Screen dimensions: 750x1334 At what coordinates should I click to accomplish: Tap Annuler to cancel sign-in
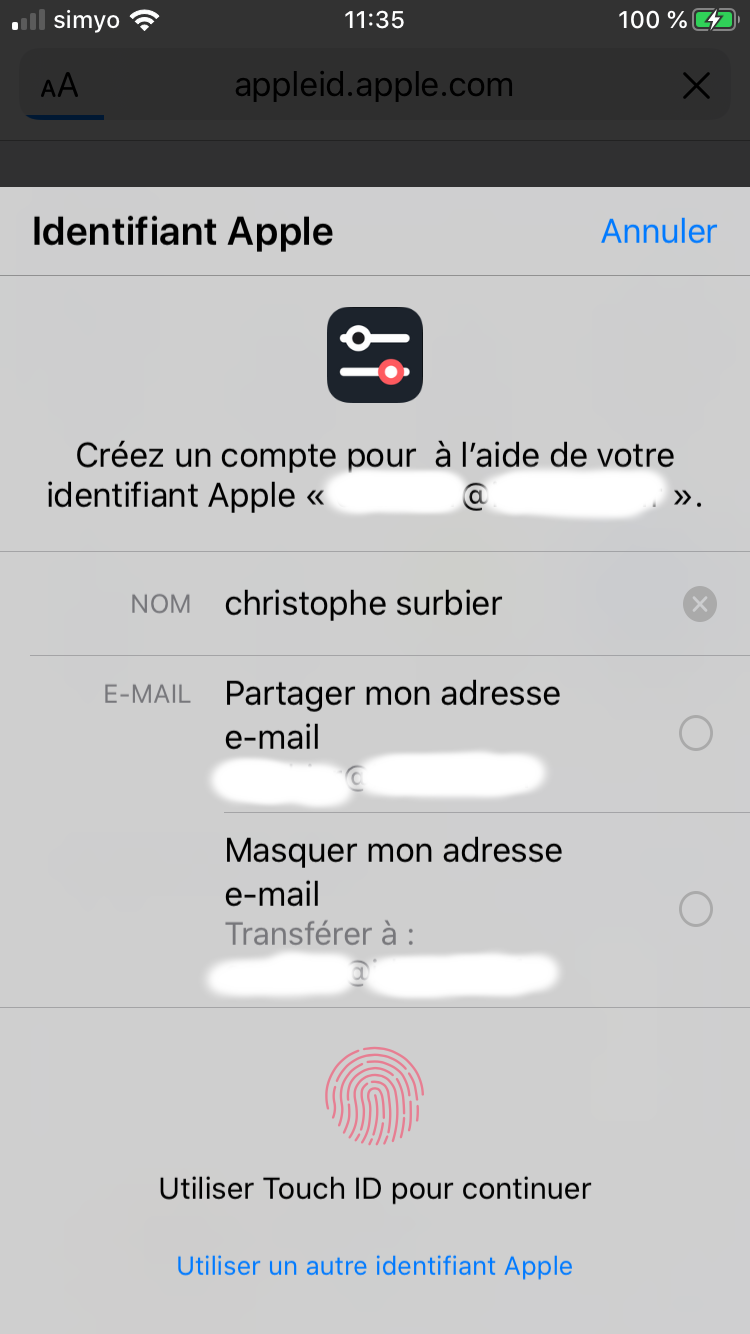coord(659,231)
